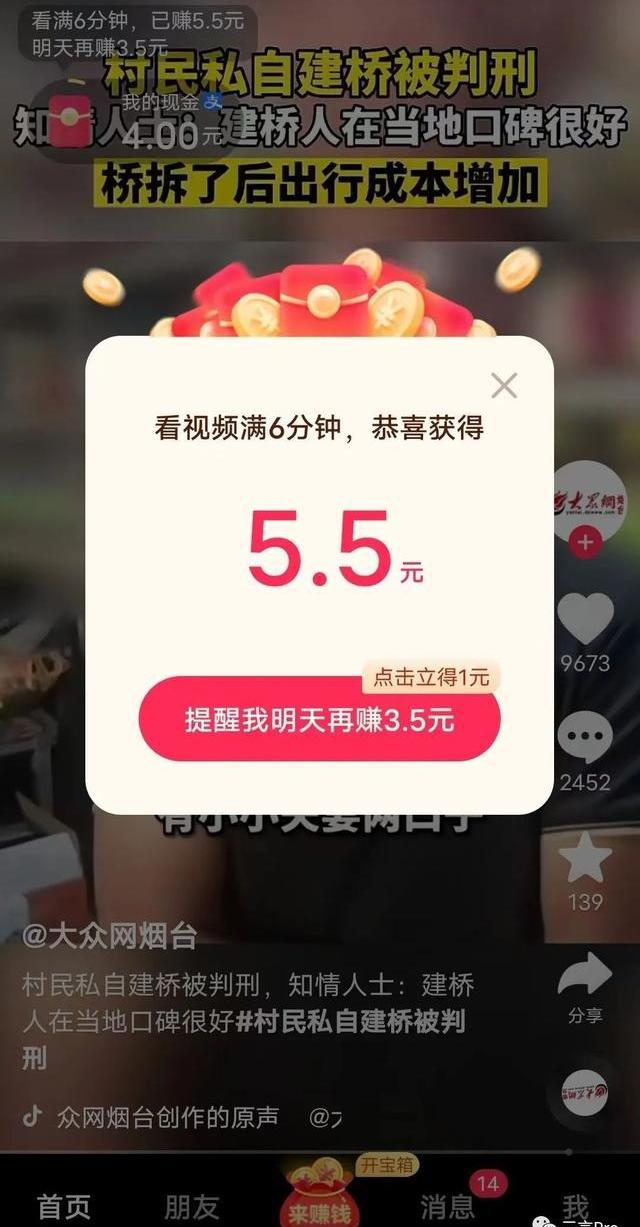The height and width of the screenshot is (1227, 640).
Task: Switch to the 朋友 tab
Action: (x=191, y=1206)
